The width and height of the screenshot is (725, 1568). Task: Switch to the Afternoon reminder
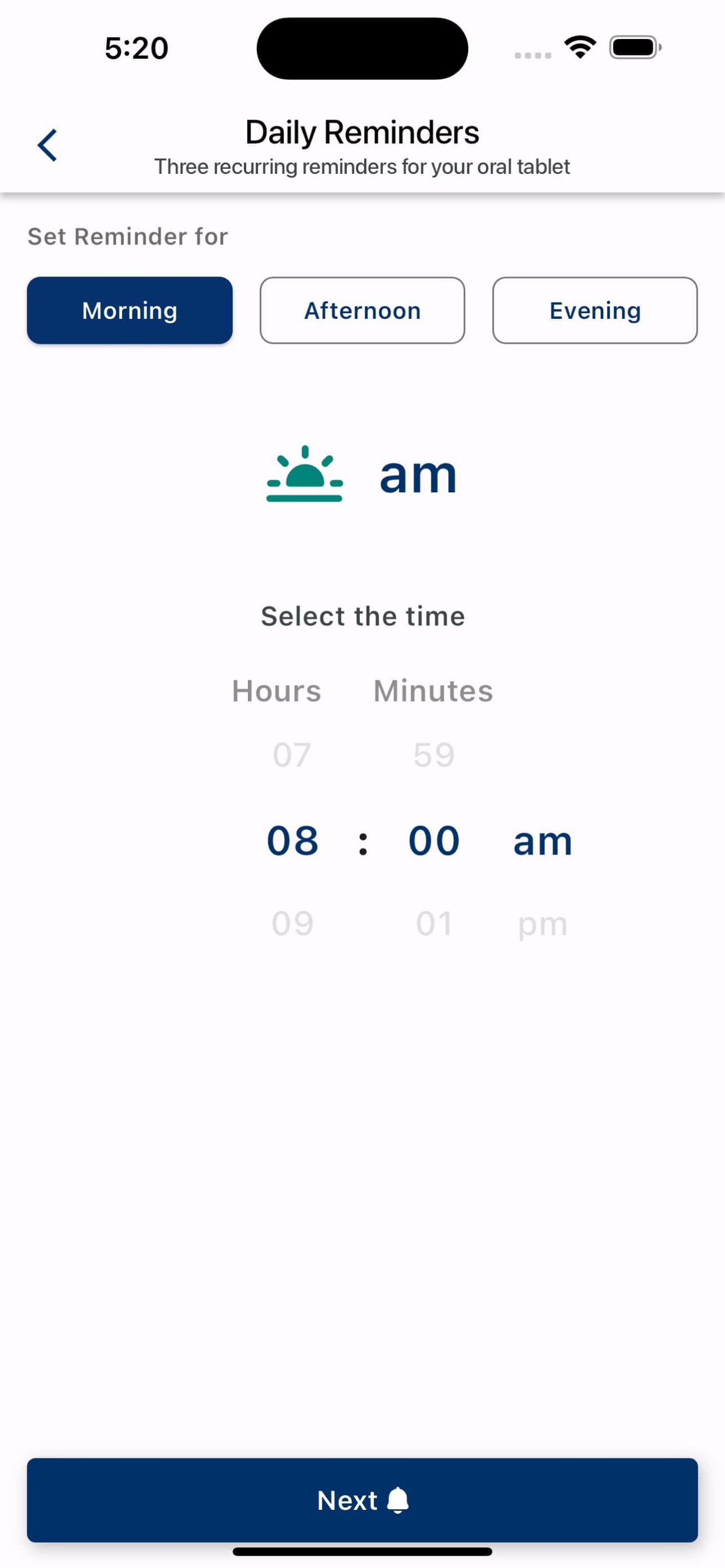tap(362, 310)
